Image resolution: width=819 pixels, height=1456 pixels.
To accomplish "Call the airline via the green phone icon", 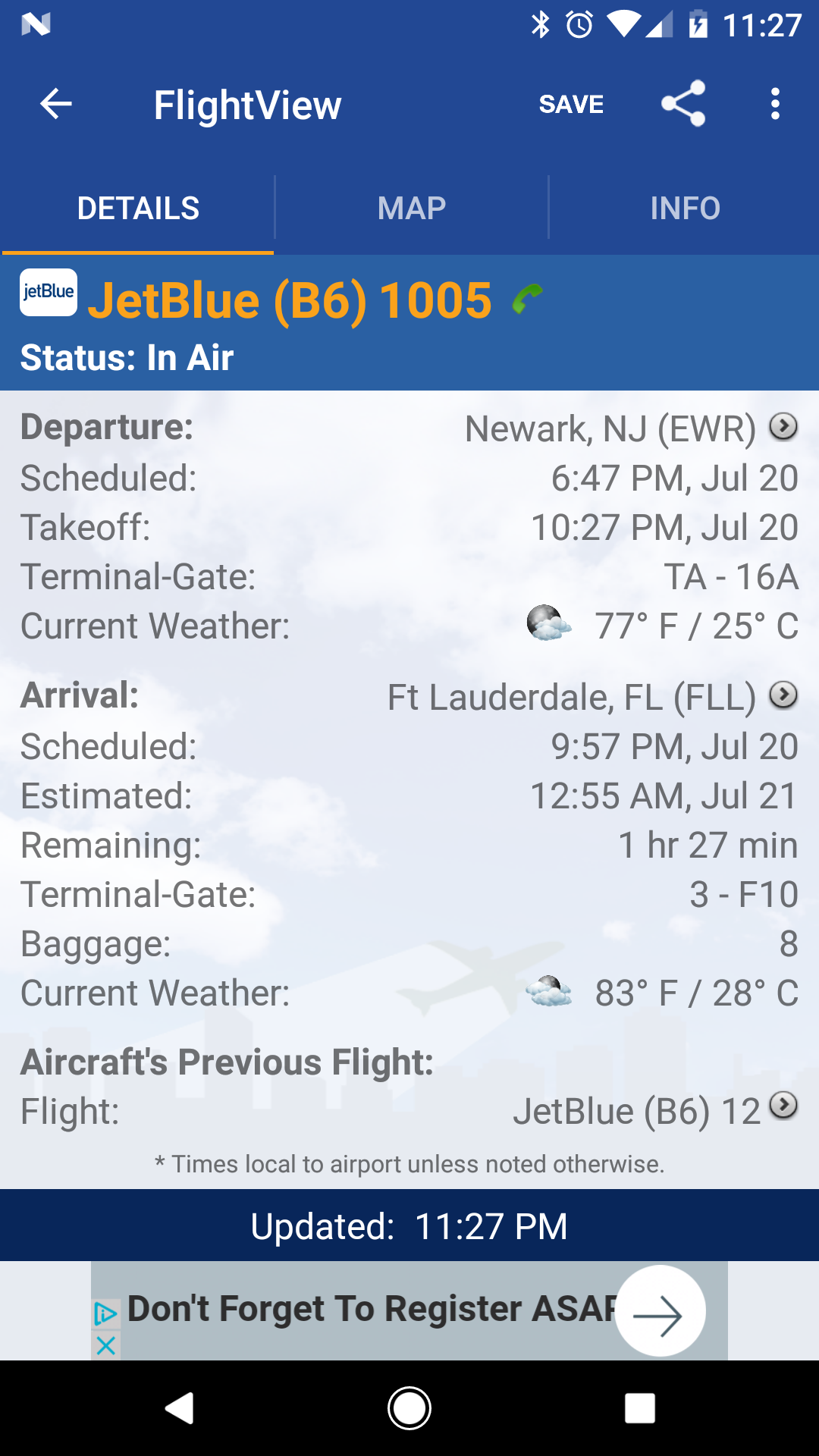I will click(x=526, y=299).
